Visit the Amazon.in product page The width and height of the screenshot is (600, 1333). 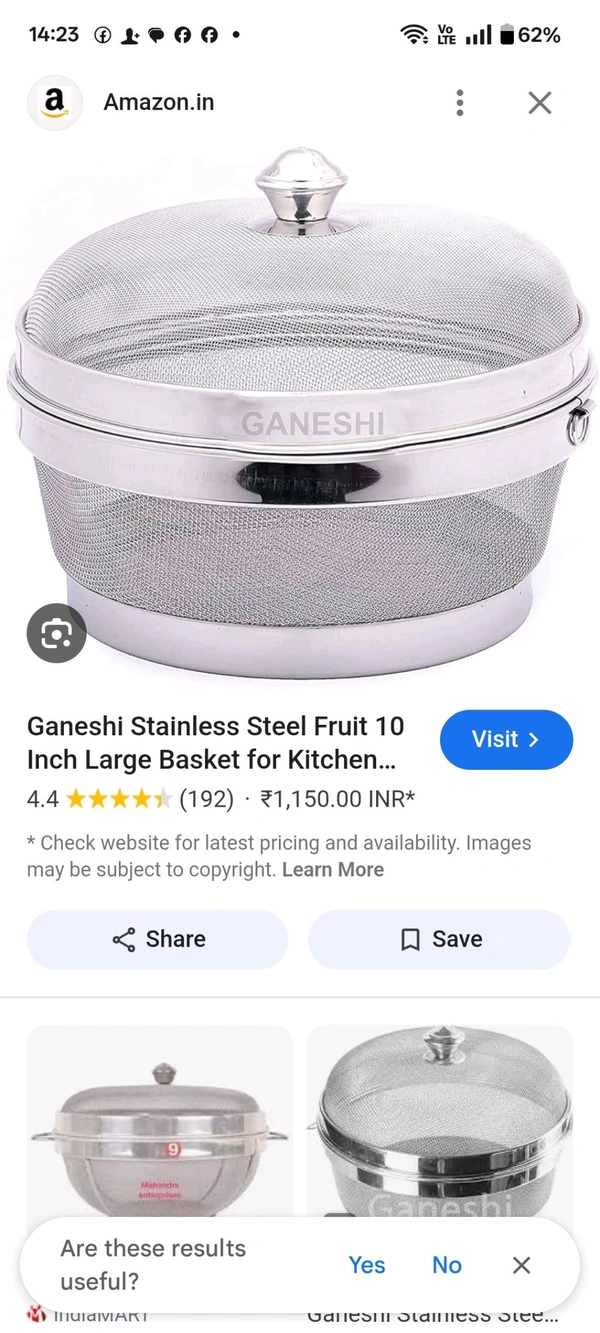pyautogui.click(x=506, y=740)
